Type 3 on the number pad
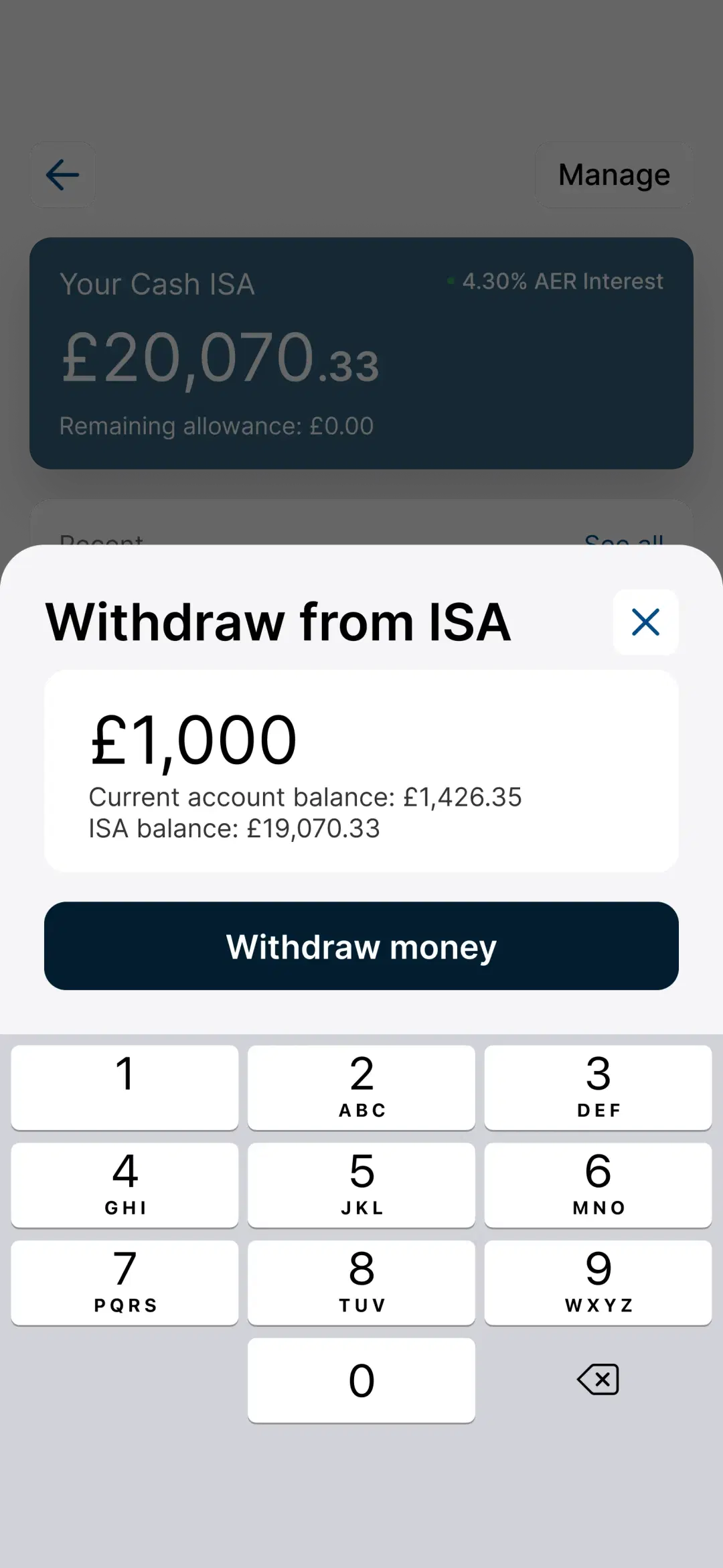This screenshot has height=1568, width=723. (x=598, y=1088)
